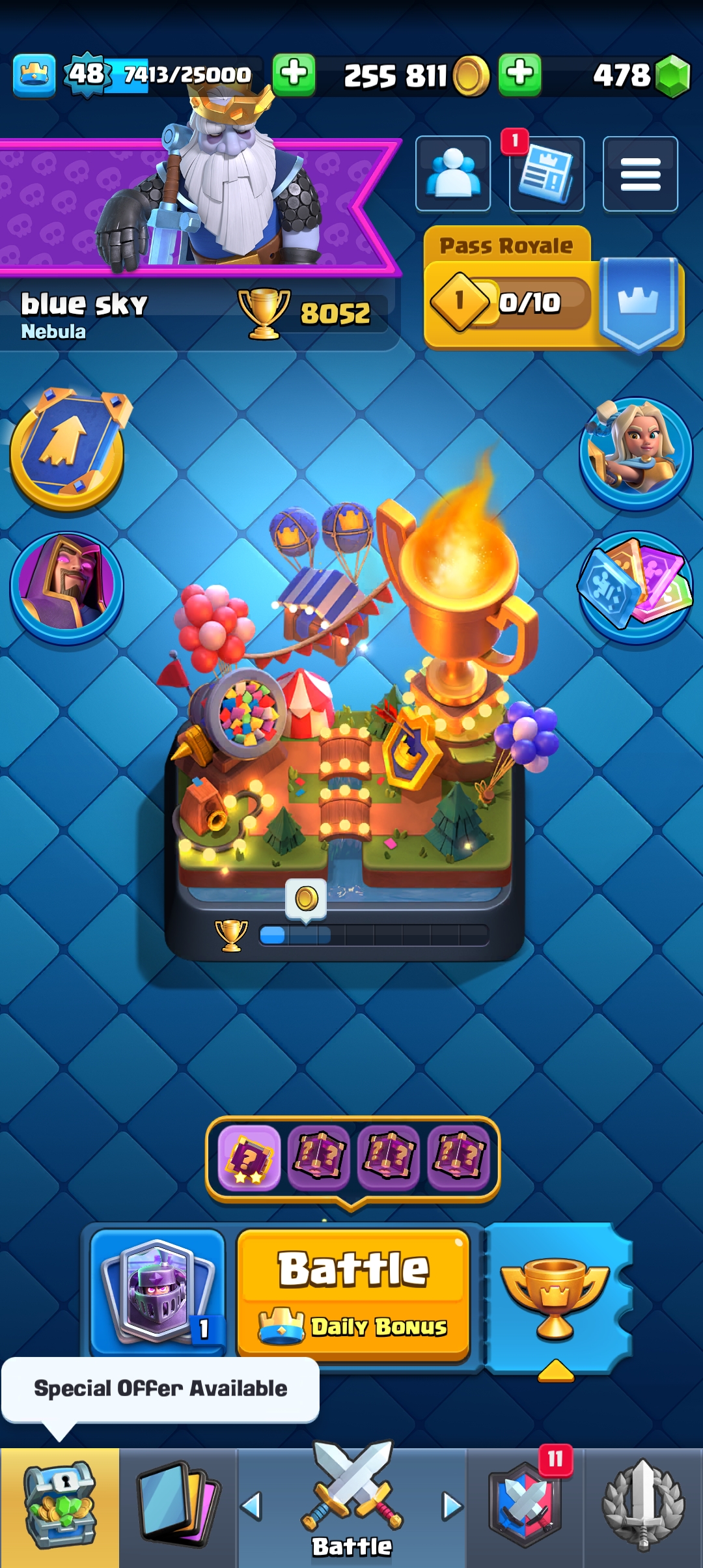Open the Events tab with sword and laurel
The height and width of the screenshot is (1568, 703).
pos(643,1507)
